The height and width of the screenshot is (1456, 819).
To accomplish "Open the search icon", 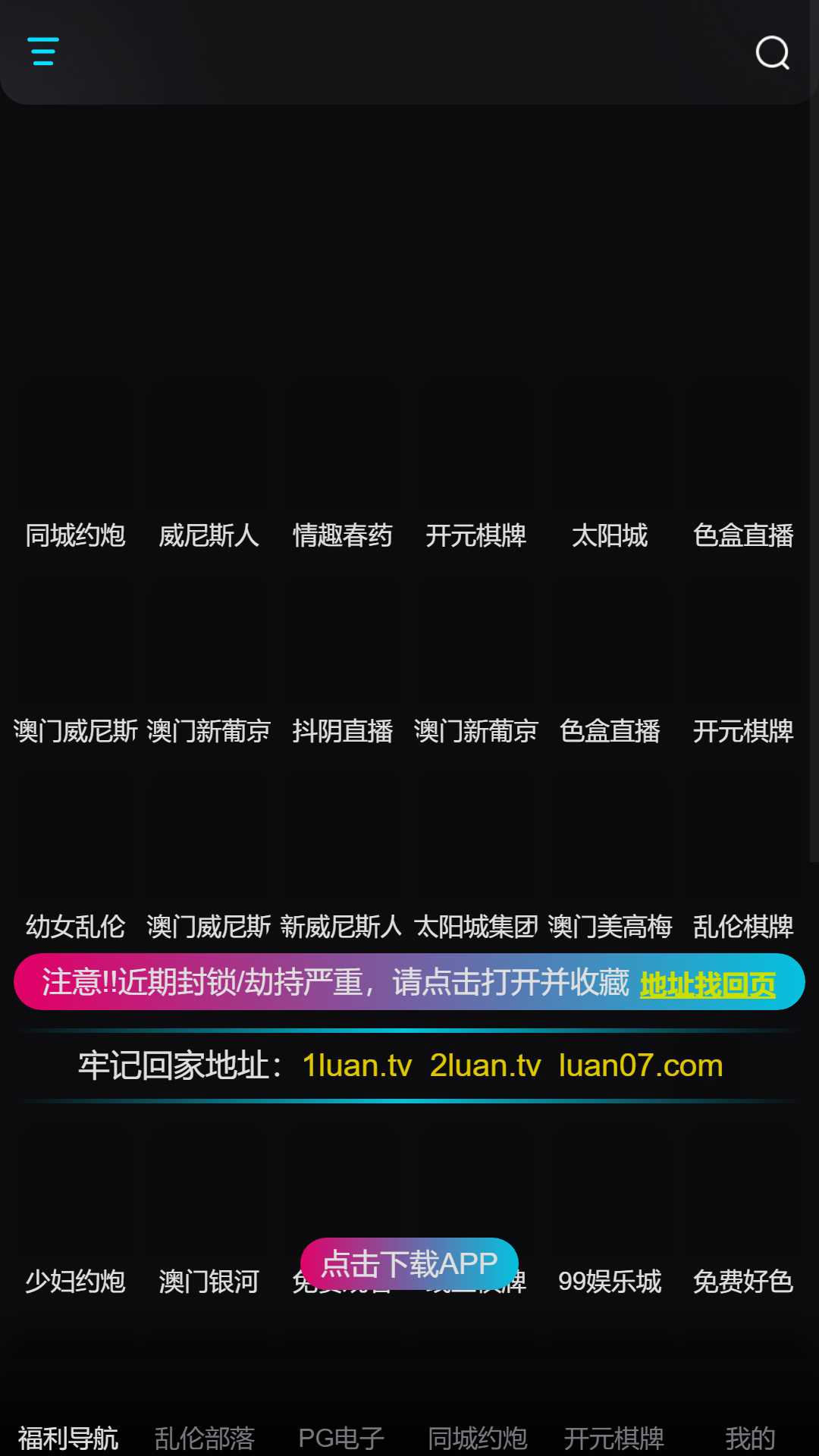I will pos(773,52).
